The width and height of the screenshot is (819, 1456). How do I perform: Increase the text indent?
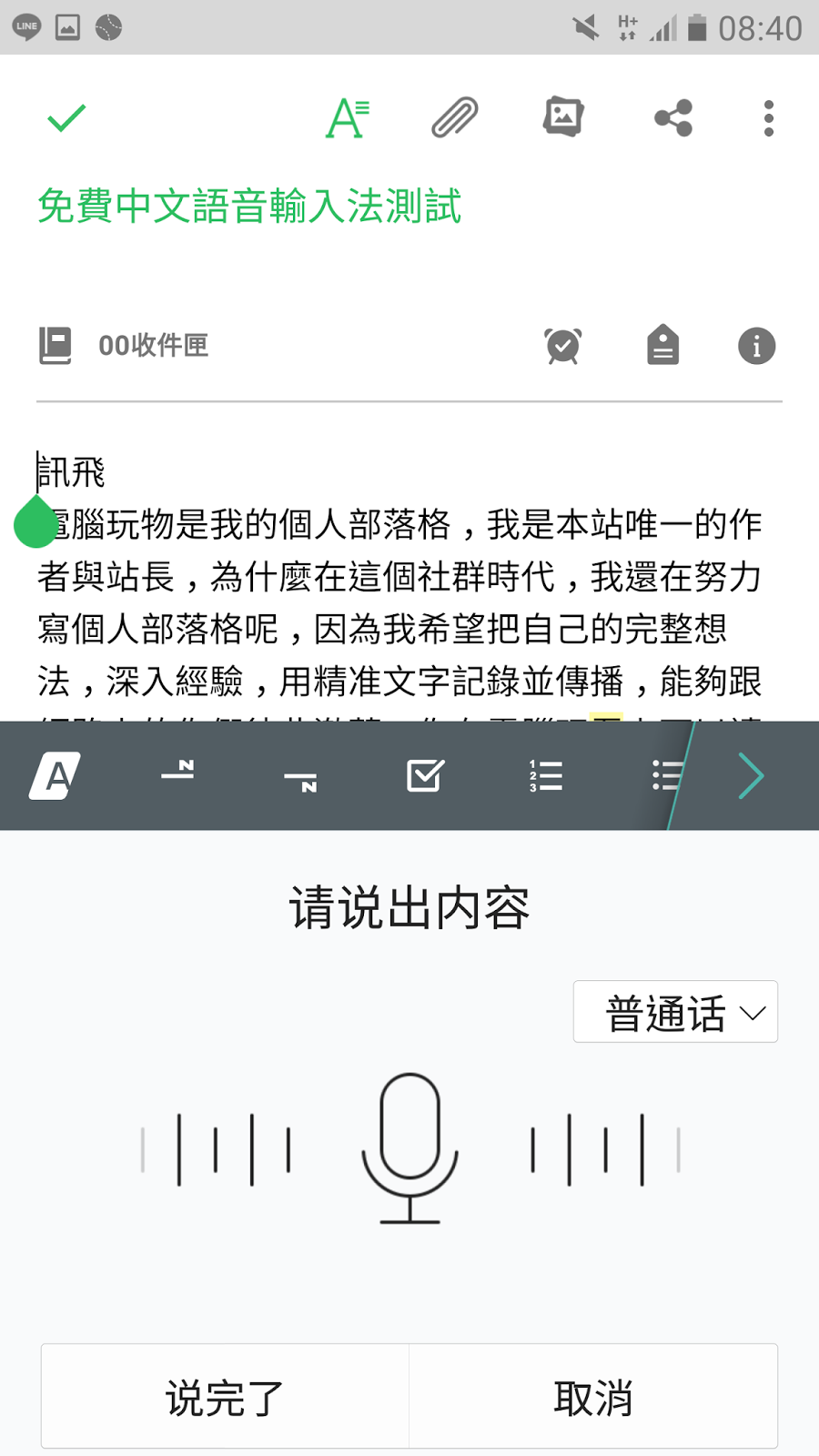(300, 780)
